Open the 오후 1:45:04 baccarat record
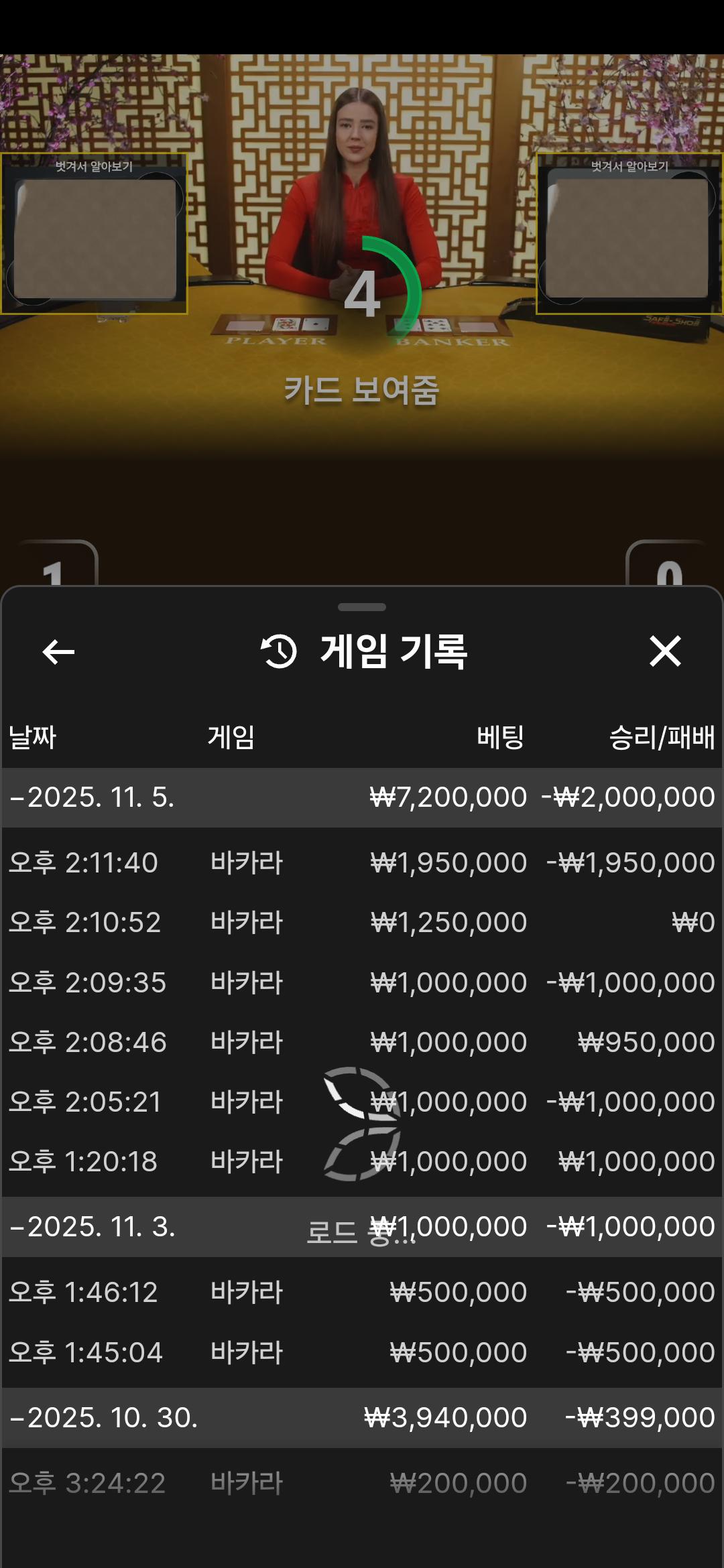724x1568 pixels. point(362,1352)
